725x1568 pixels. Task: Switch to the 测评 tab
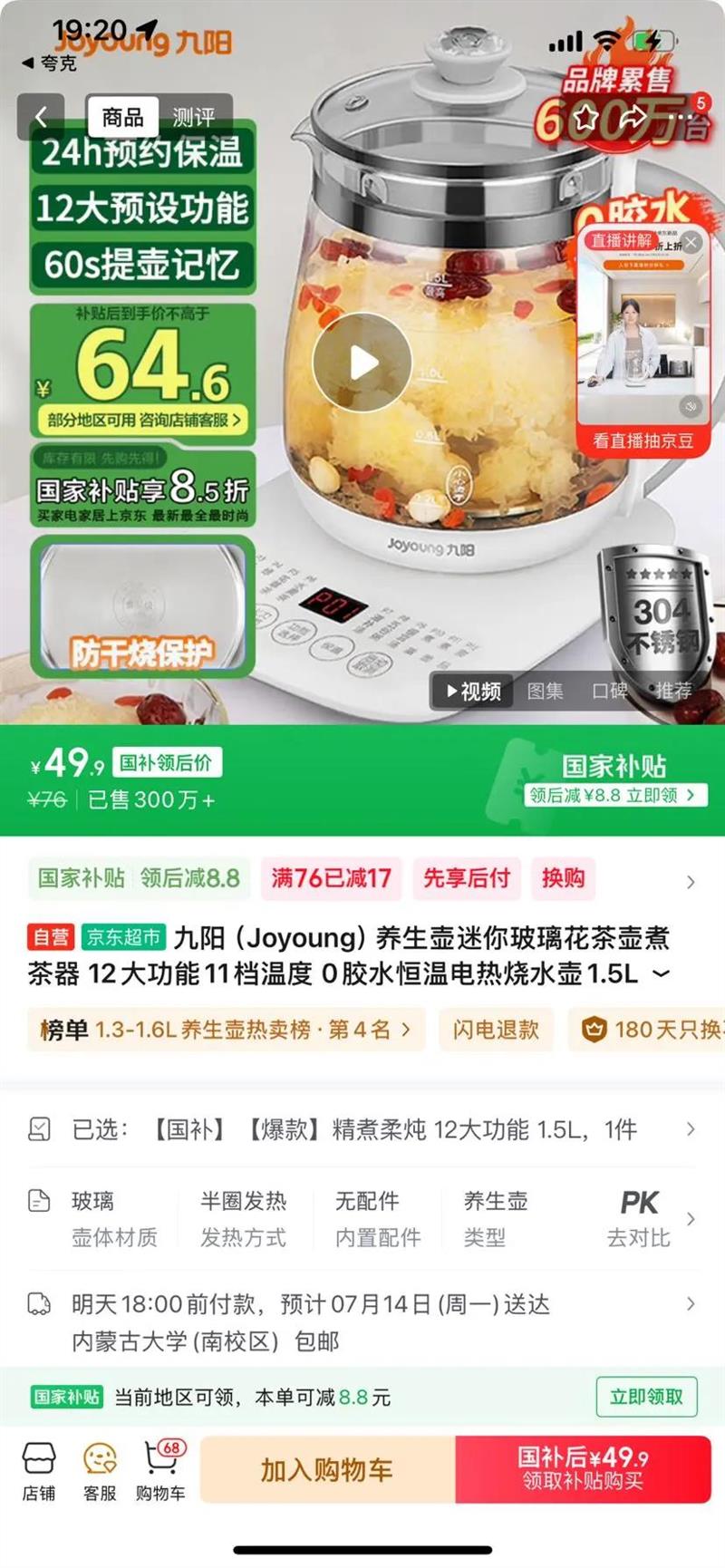[x=194, y=117]
